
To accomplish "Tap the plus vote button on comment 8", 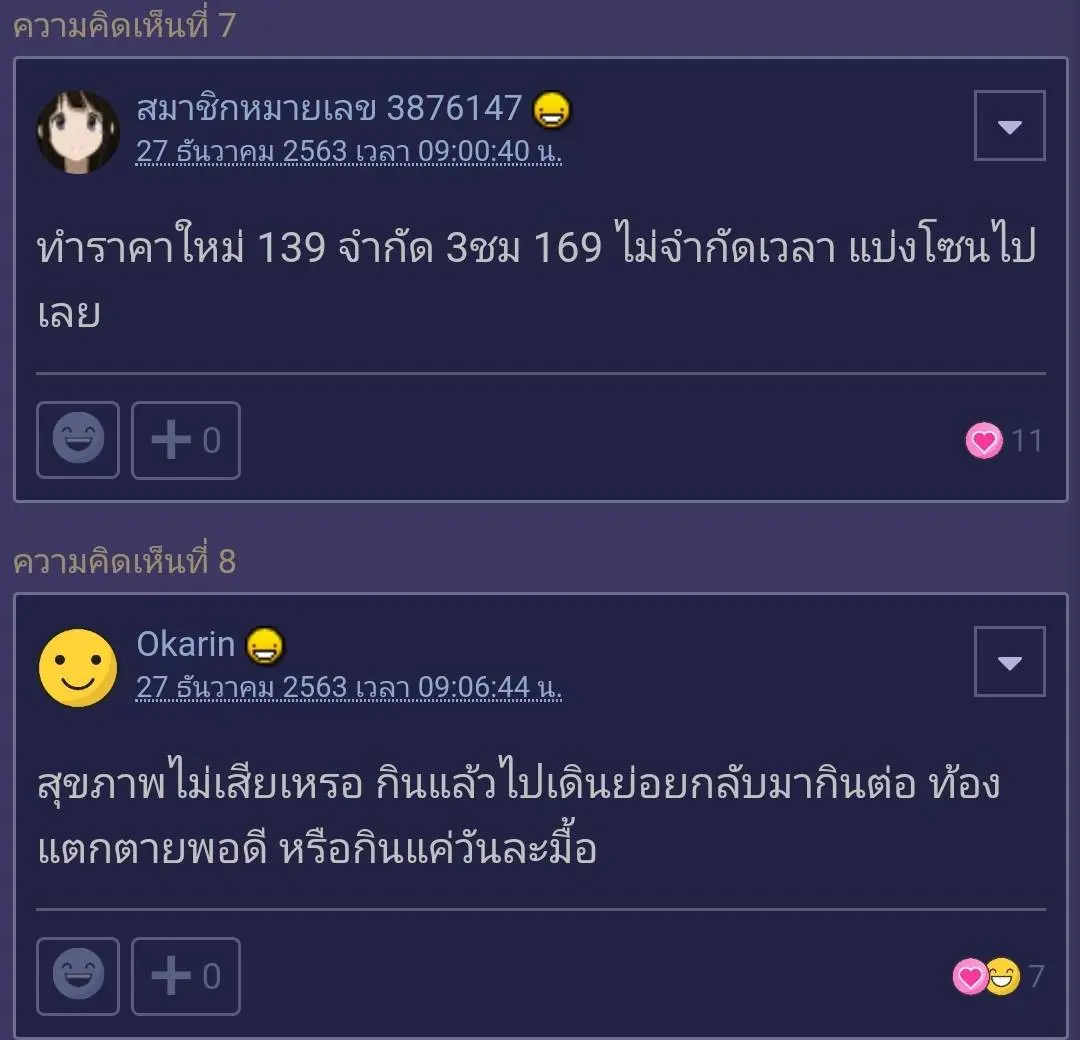I will coord(186,976).
